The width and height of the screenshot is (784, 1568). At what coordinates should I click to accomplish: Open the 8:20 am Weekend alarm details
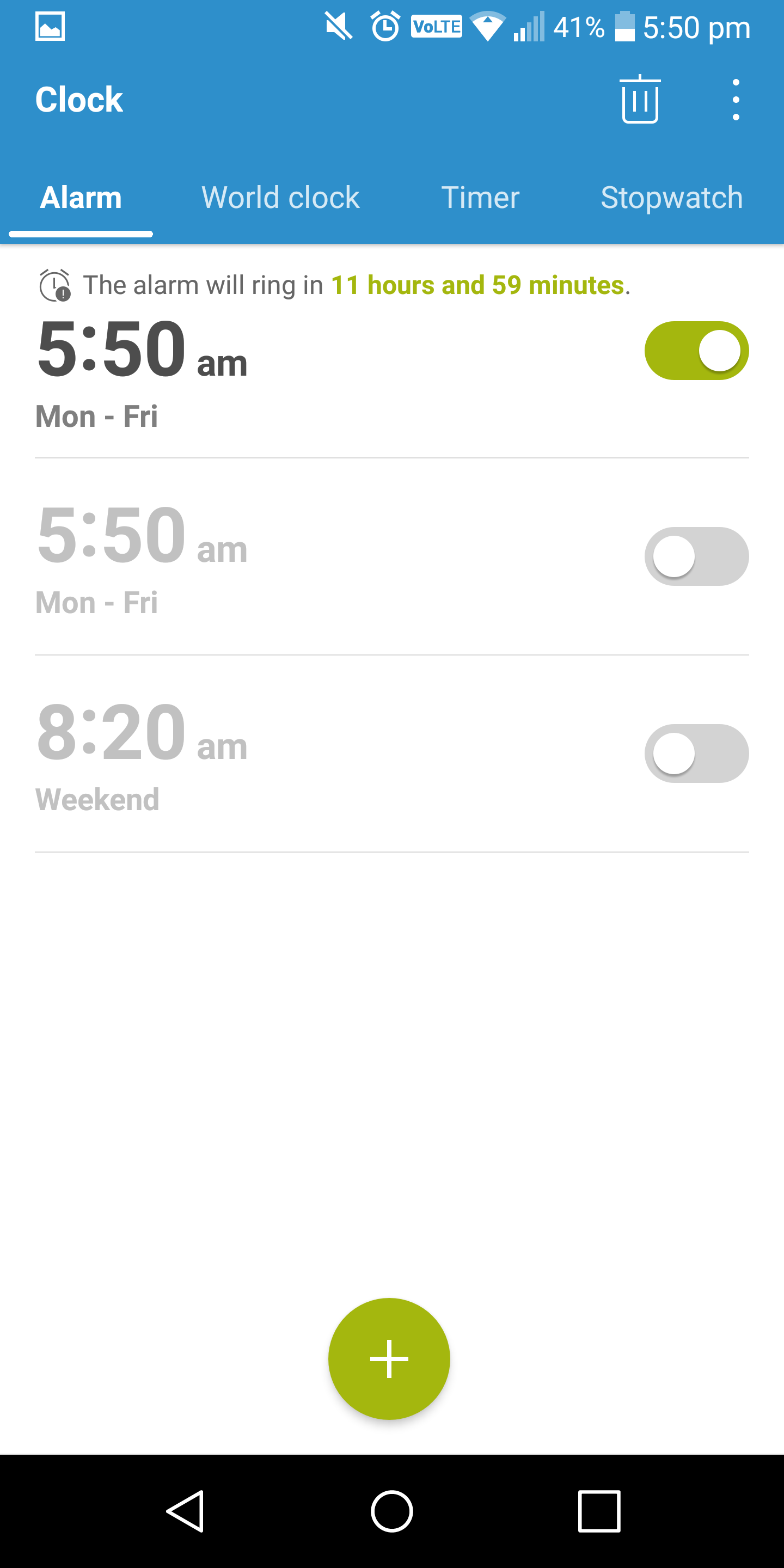[x=329, y=754]
